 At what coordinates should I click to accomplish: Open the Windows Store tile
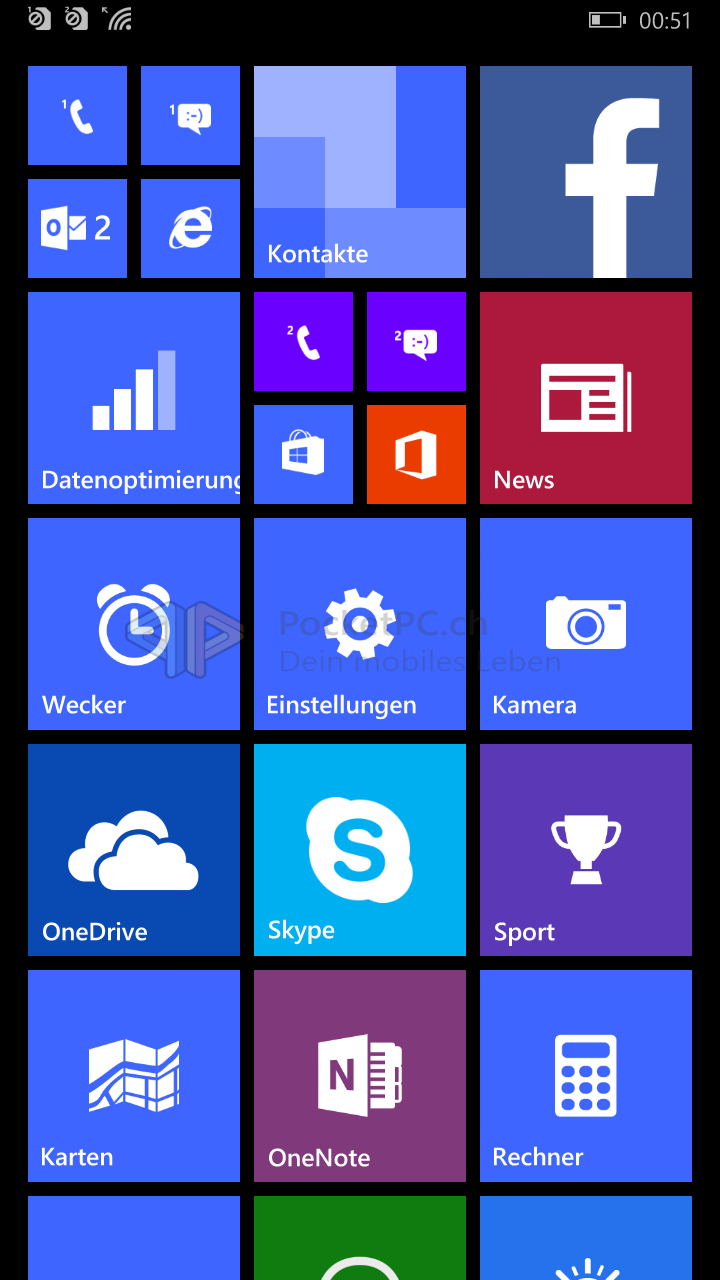pyautogui.click(x=303, y=454)
